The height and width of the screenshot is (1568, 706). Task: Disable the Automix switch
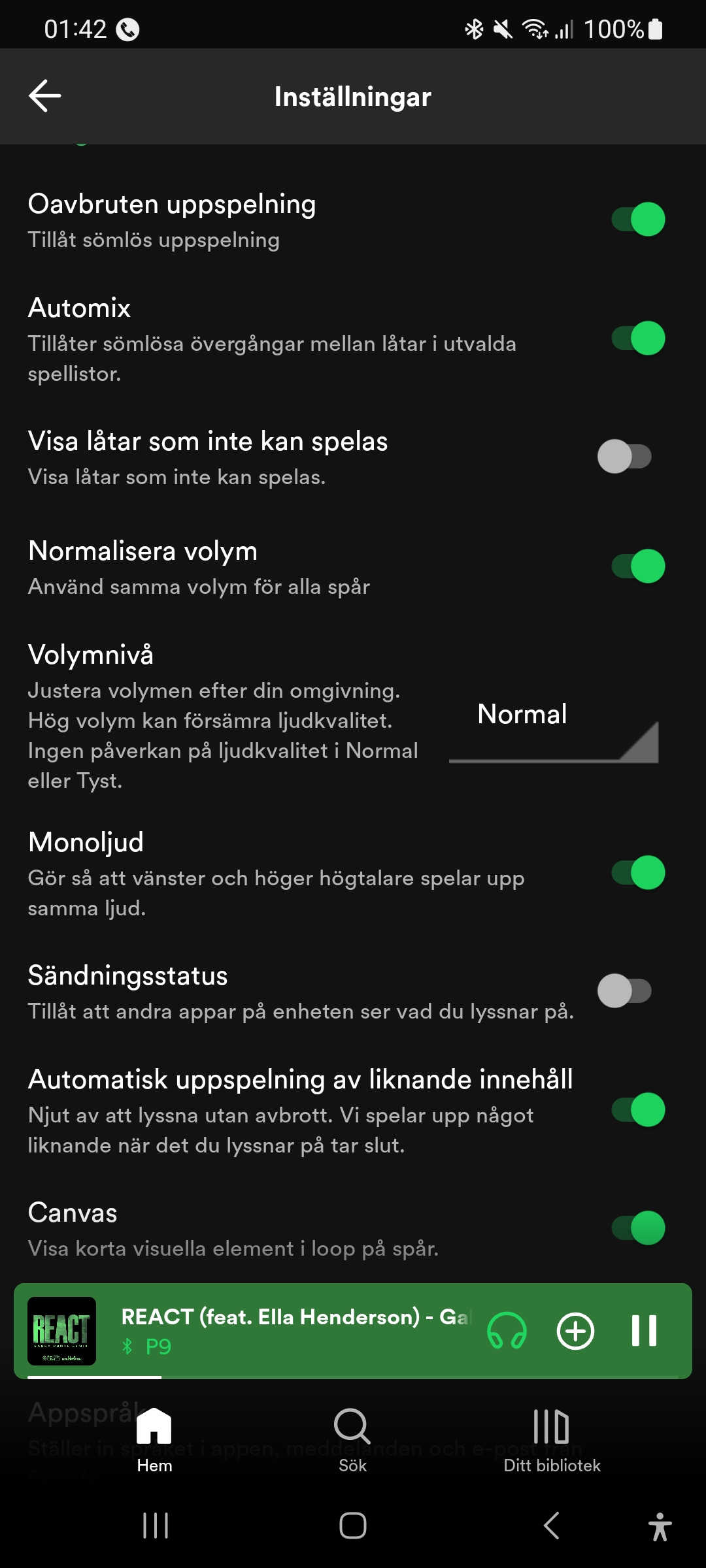[637, 338]
